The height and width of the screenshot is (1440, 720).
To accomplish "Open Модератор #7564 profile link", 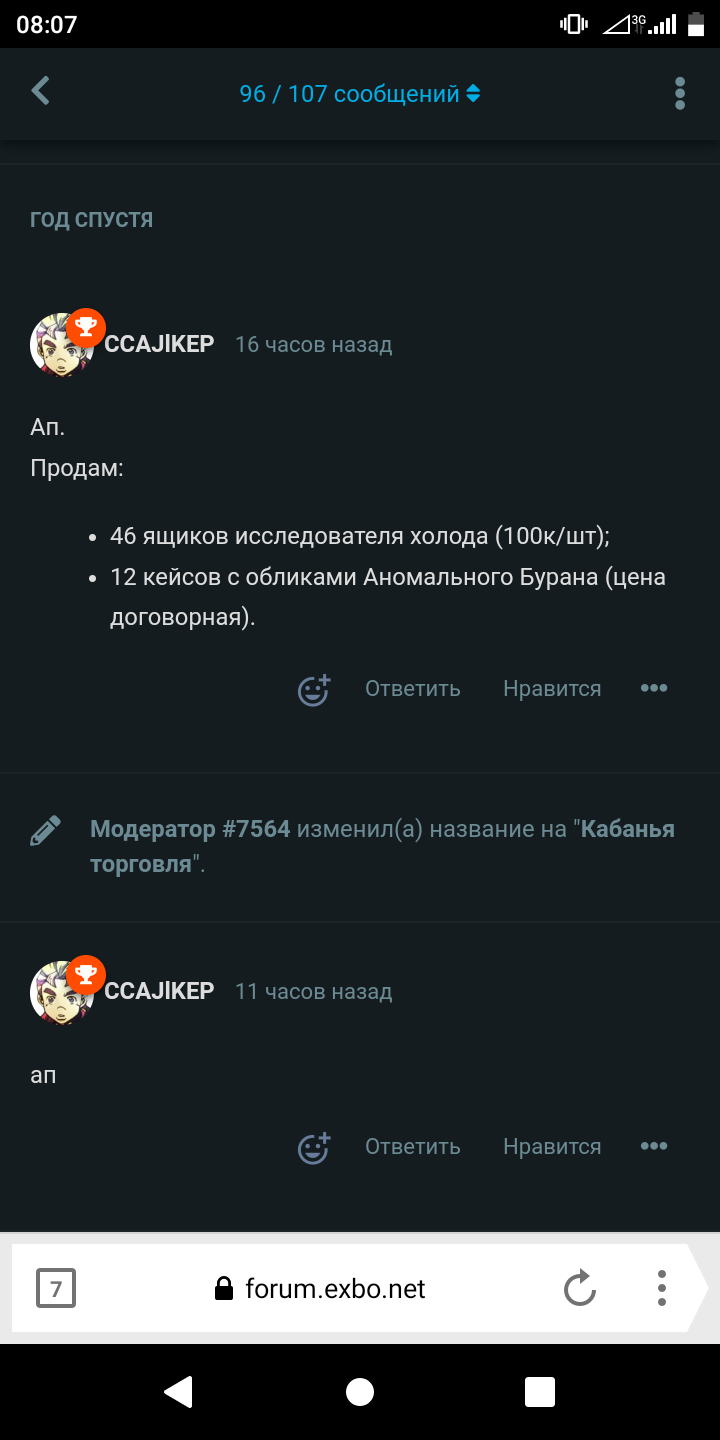I will (190, 829).
